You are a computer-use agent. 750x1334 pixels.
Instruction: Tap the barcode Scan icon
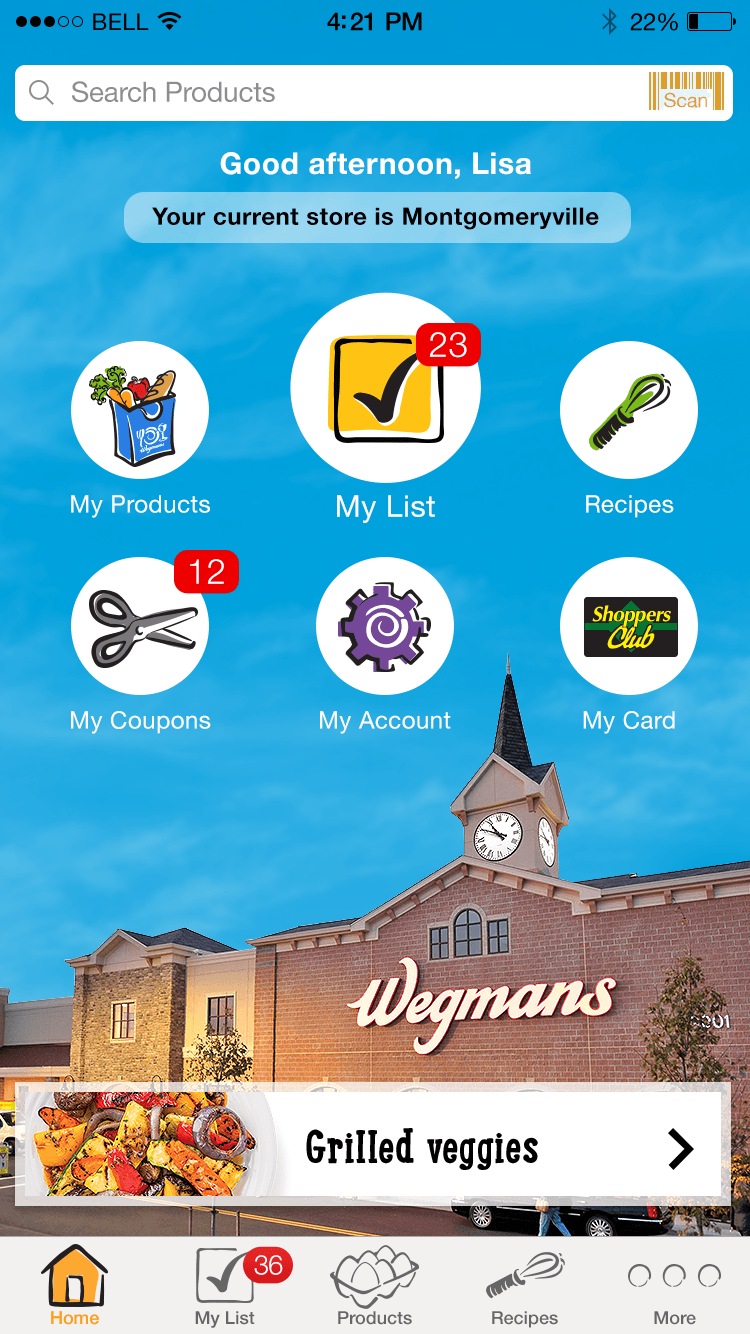[x=686, y=92]
